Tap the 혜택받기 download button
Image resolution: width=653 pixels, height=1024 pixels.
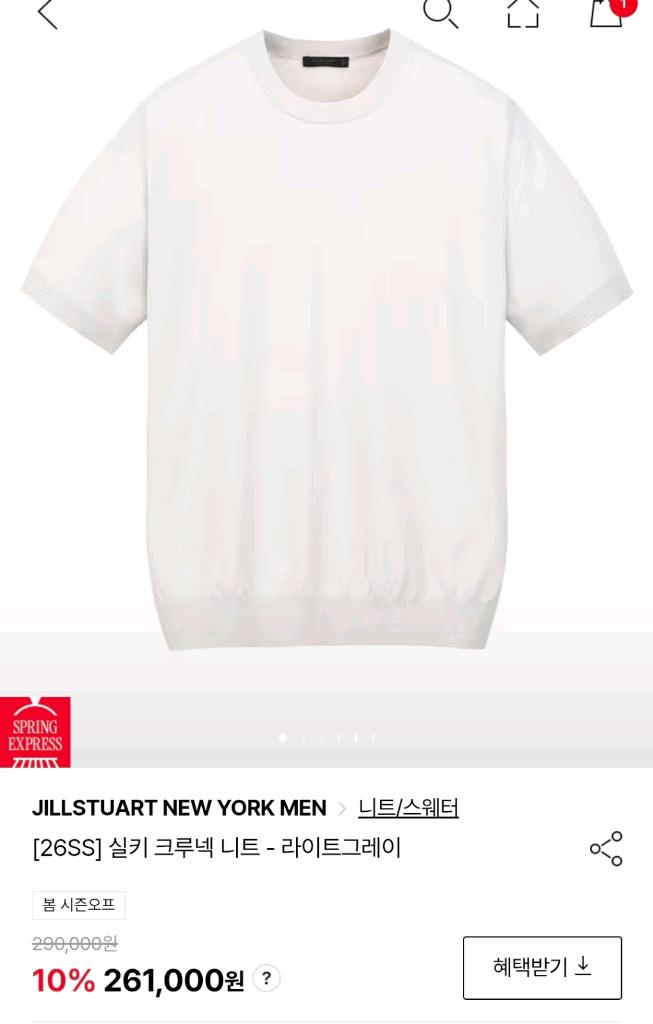pyautogui.click(x=542, y=967)
